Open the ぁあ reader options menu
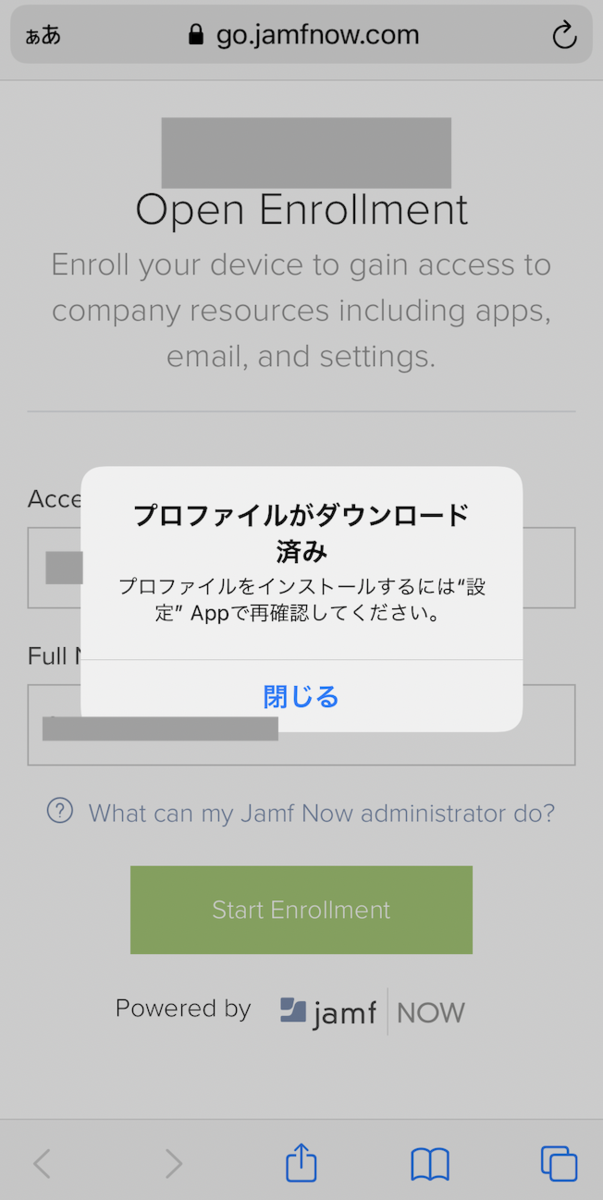This screenshot has width=603, height=1200. tap(43, 37)
